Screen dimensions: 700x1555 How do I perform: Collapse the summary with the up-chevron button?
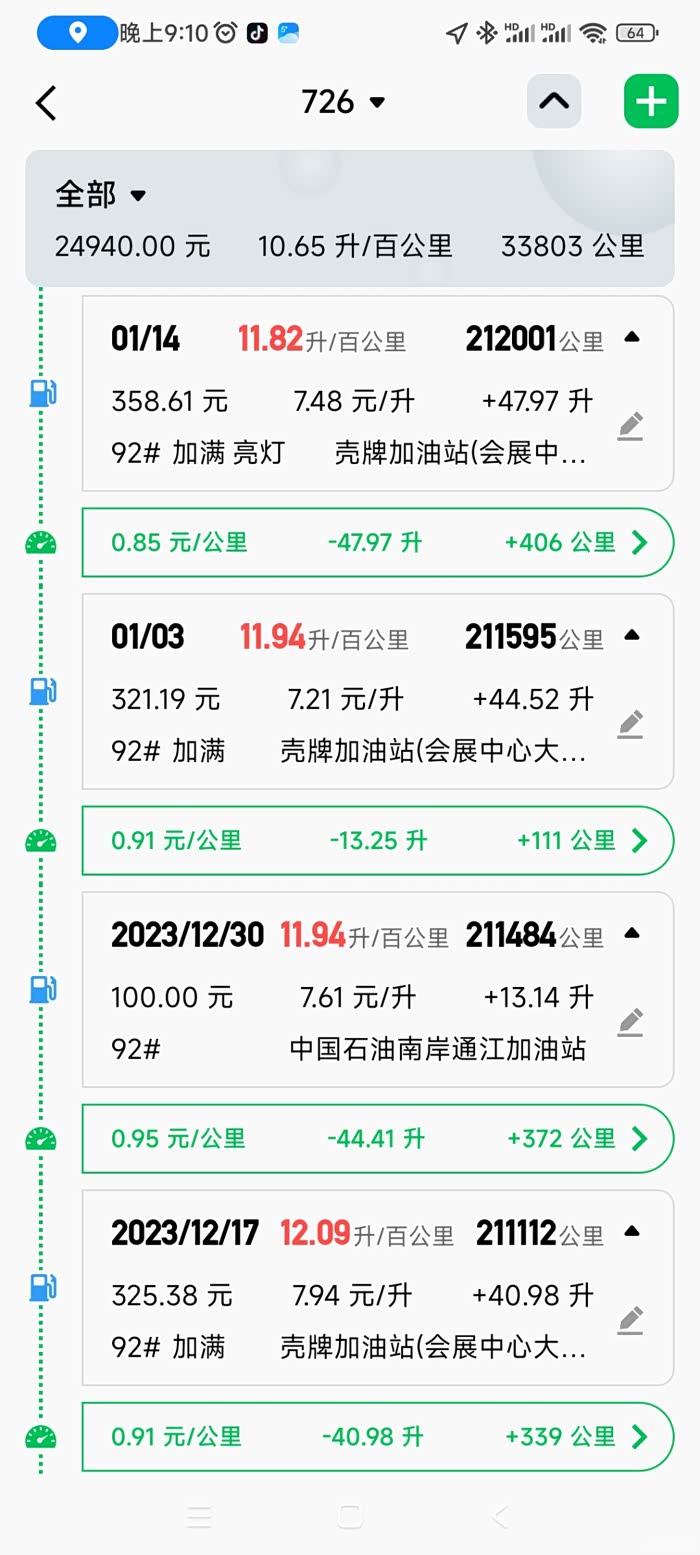pyautogui.click(x=554, y=102)
